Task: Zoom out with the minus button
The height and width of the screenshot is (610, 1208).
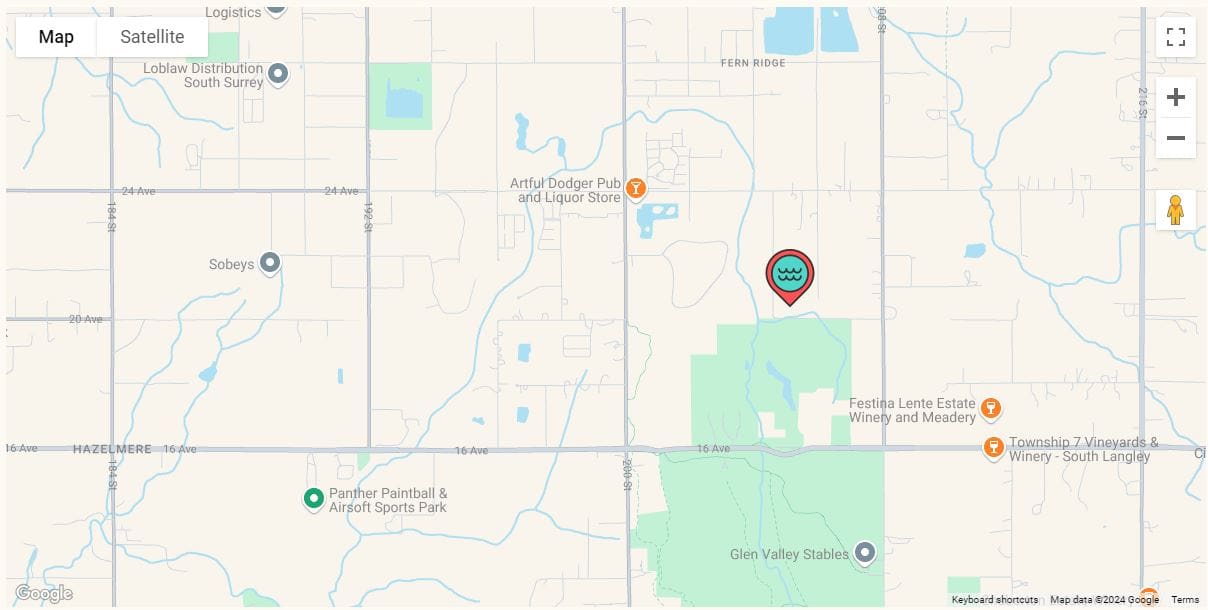Action: tap(1175, 138)
